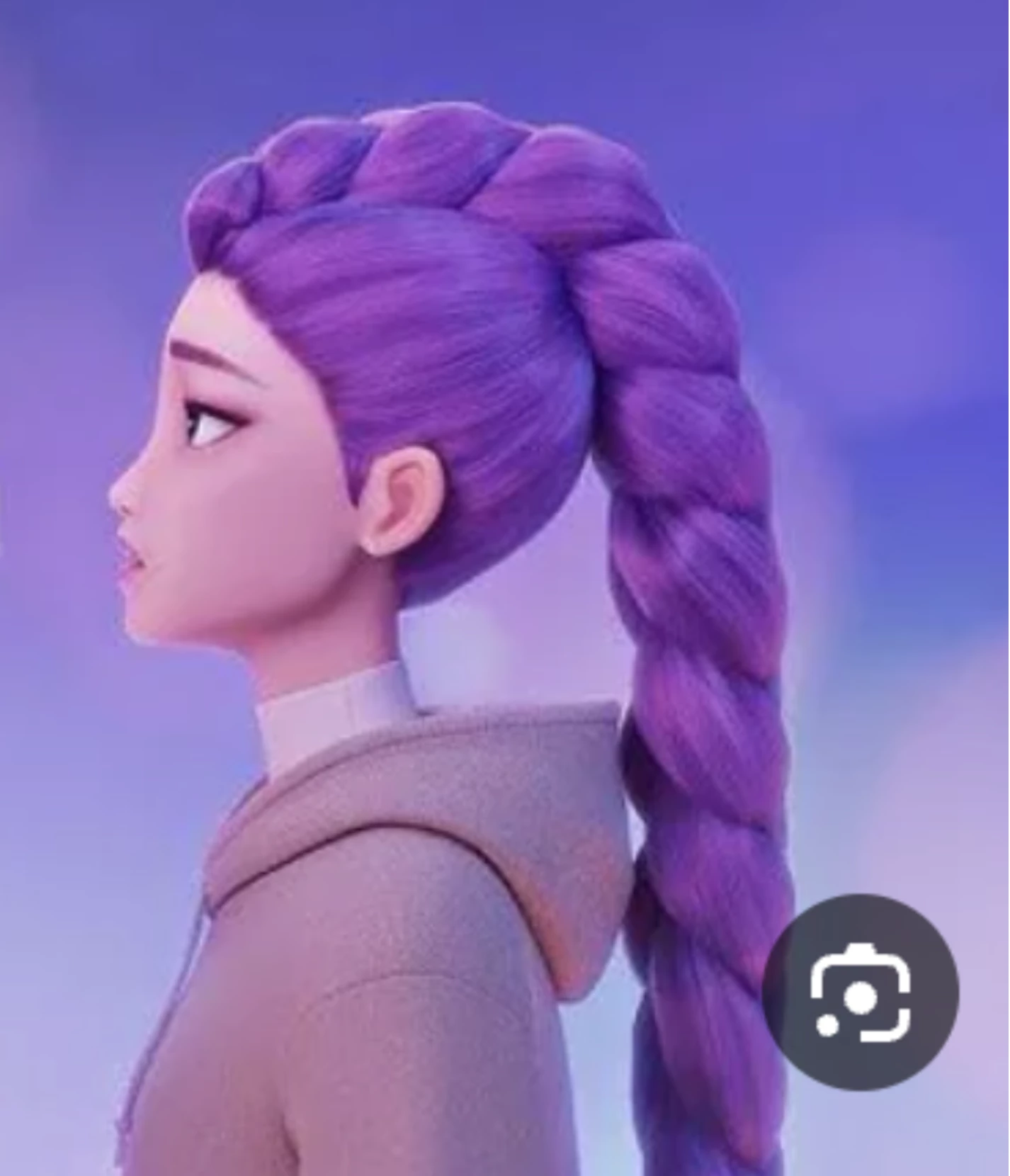Search this image with Google Lens
The image size is (1010, 1176).
click(860, 992)
